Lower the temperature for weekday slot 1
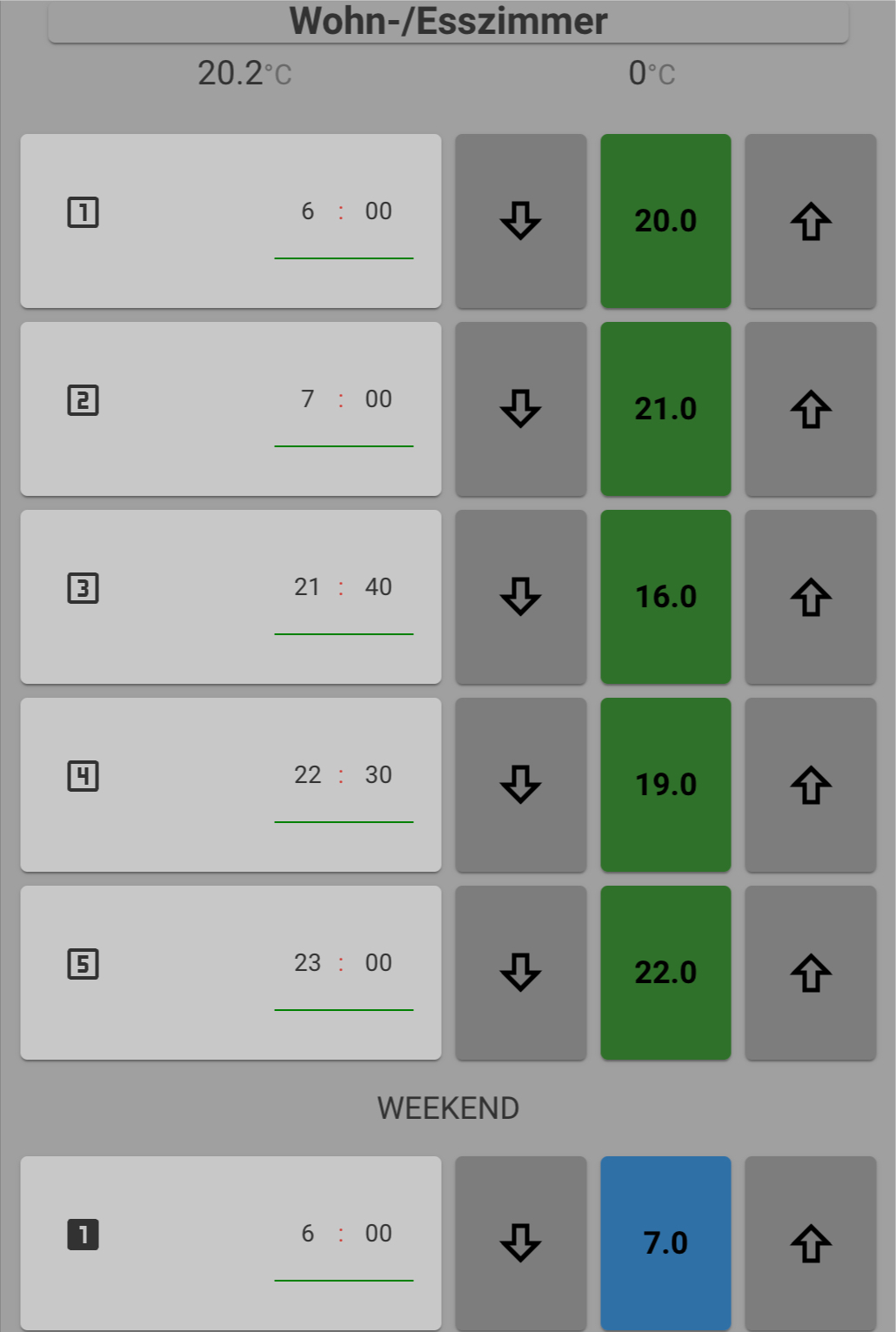The width and height of the screenshot is (896, 1332). click(x=520, y=221)
